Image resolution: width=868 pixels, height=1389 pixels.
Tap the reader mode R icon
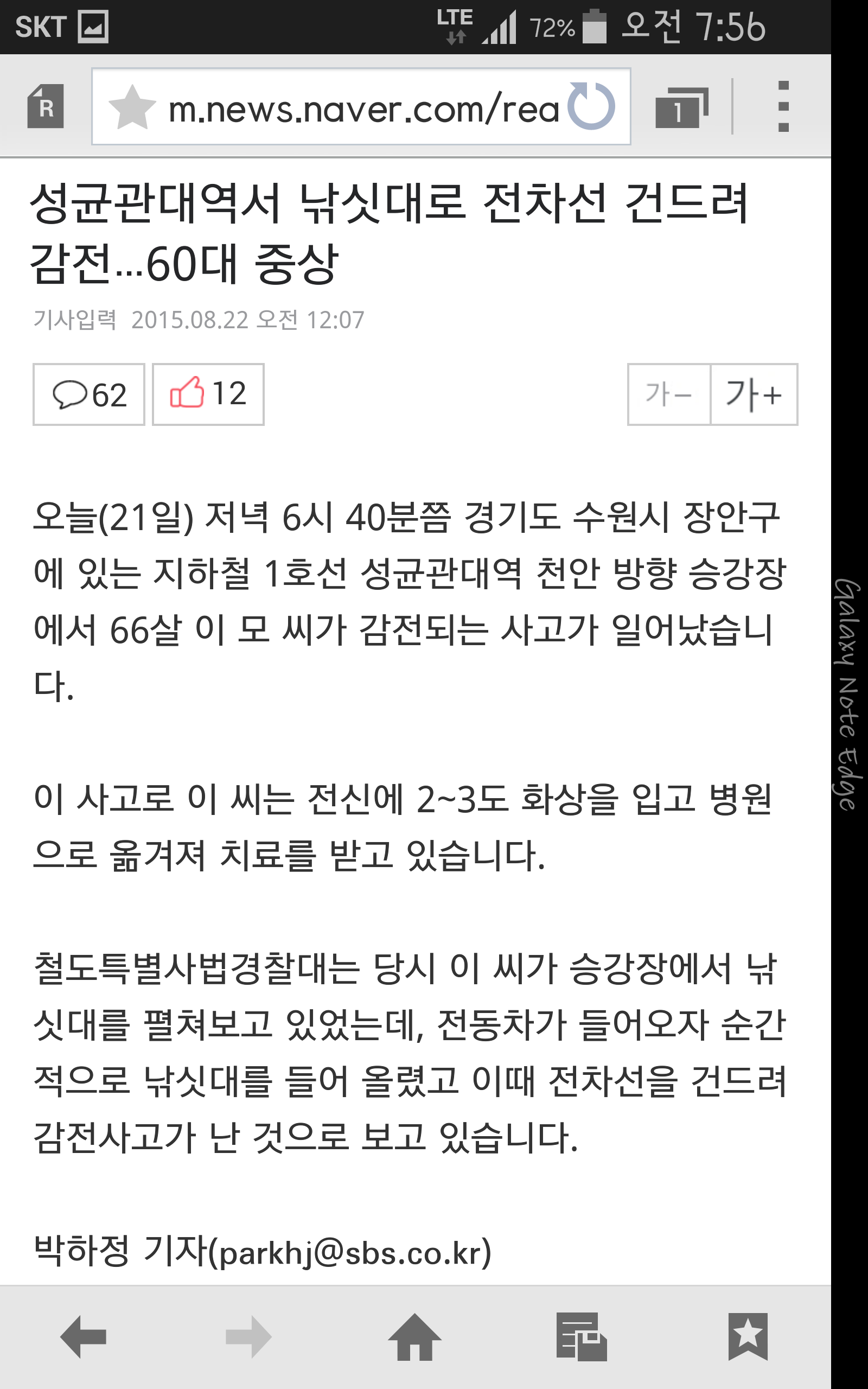coord(46,106)
